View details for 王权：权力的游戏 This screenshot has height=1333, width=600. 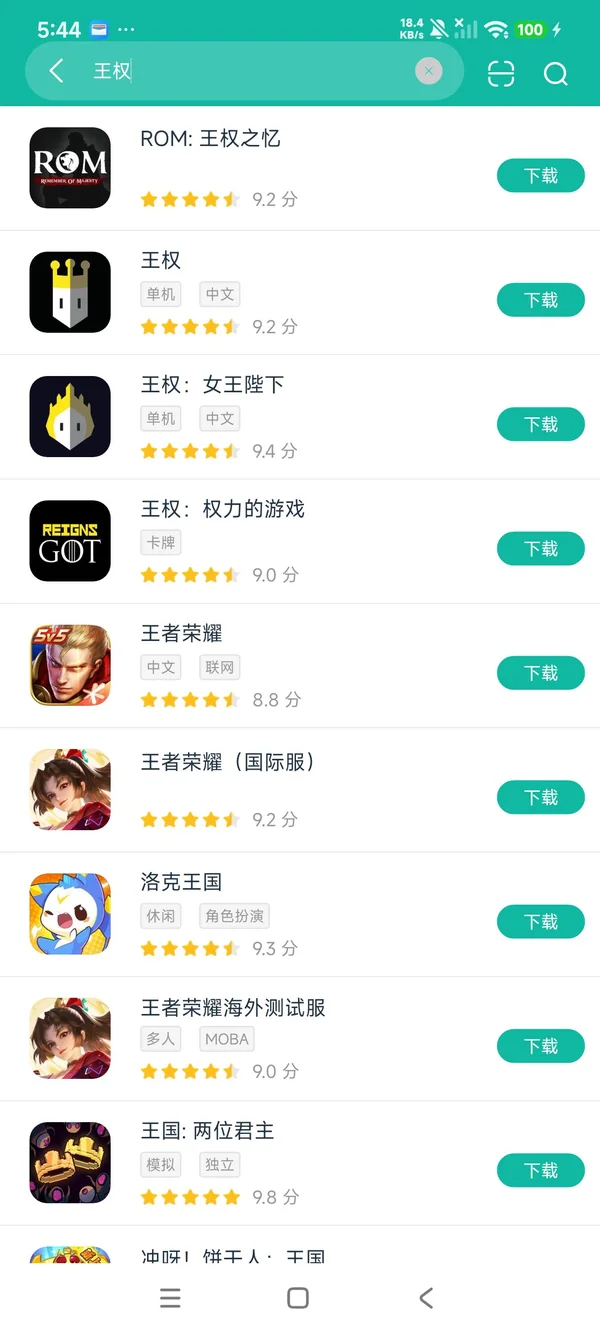pos(222,510)
